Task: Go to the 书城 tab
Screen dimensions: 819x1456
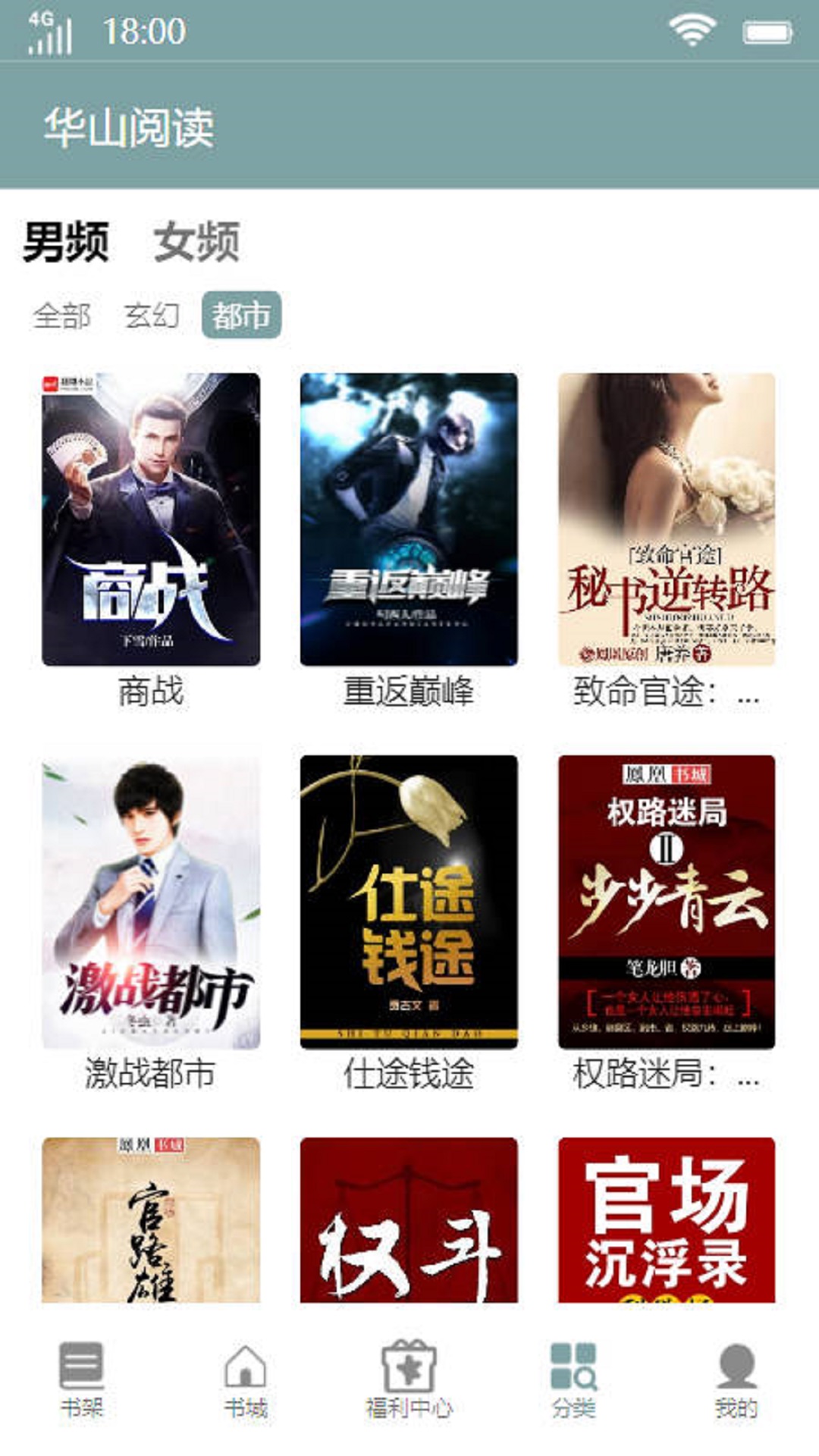Action: [x=246, y=1380]
